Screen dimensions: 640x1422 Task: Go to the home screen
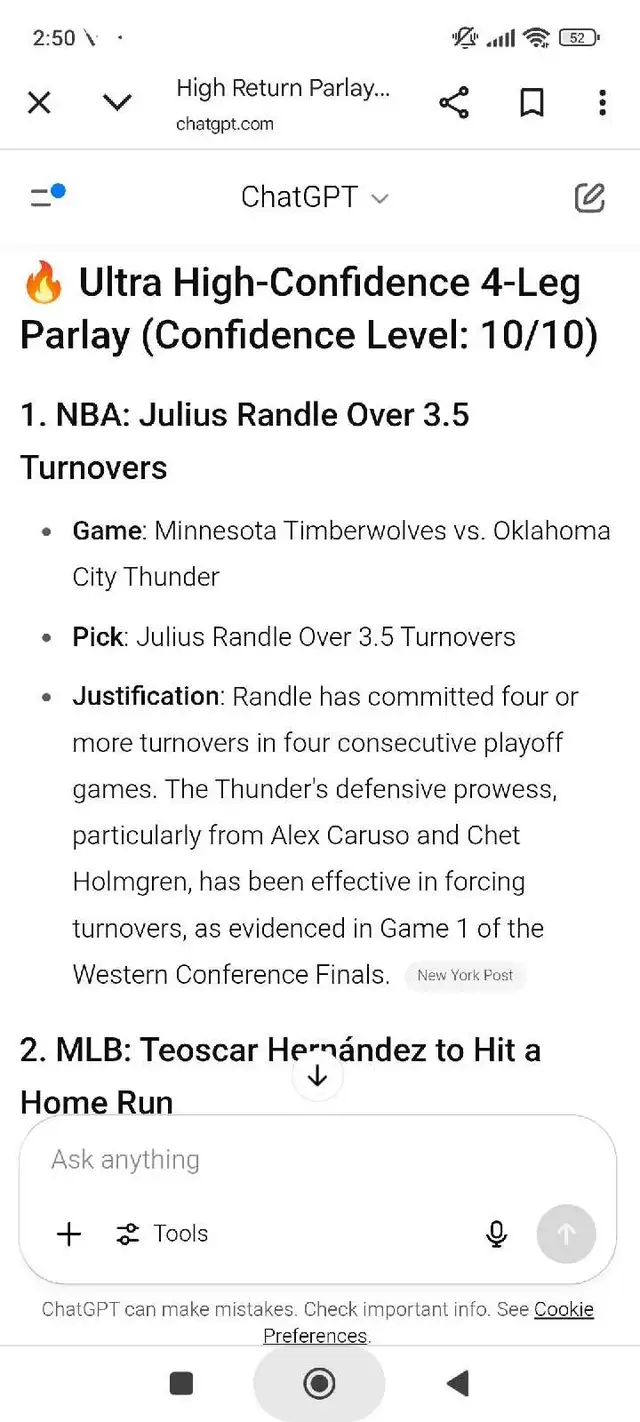coord(319,1383)
